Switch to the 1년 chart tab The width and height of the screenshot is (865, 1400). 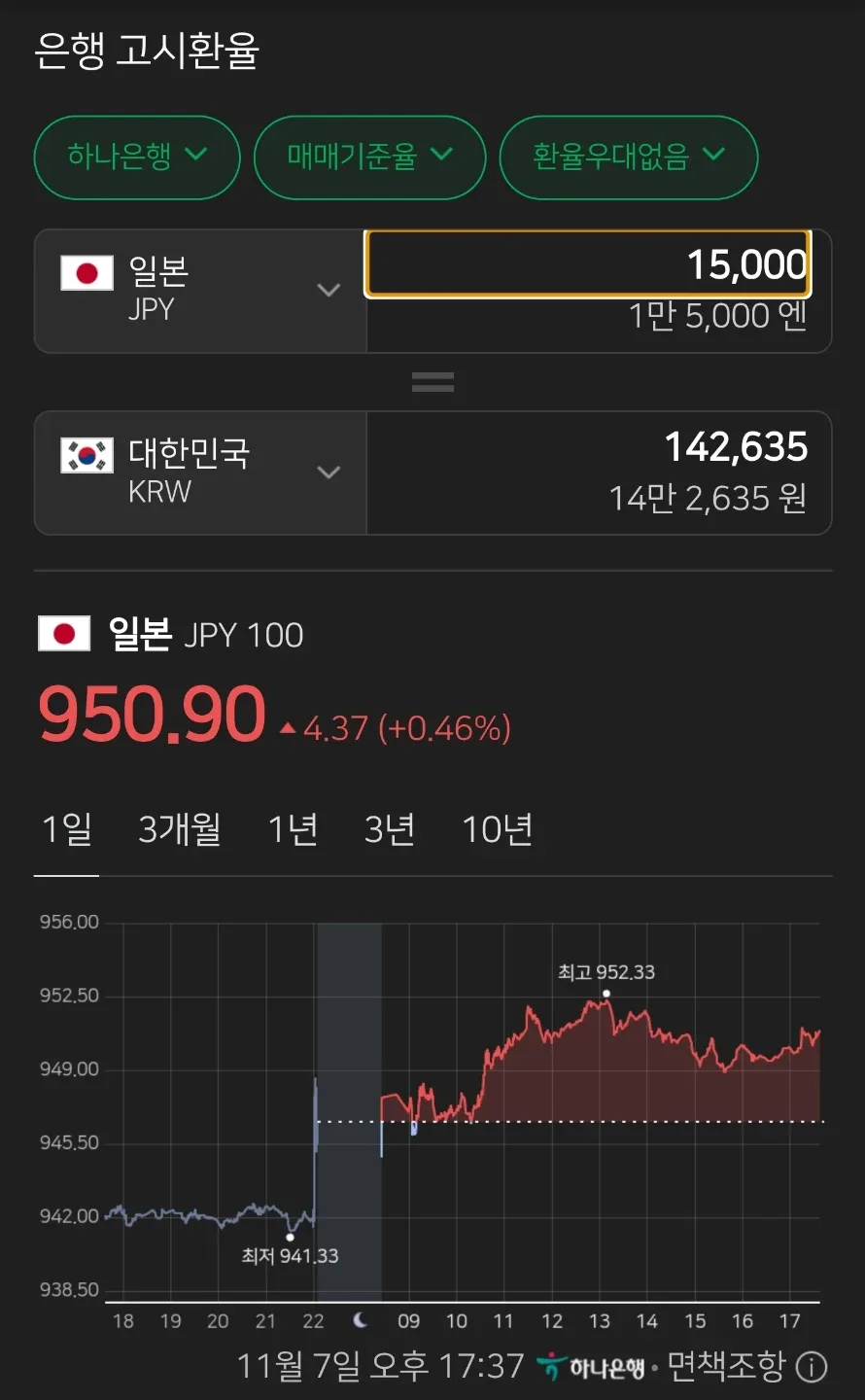point(293,829)
